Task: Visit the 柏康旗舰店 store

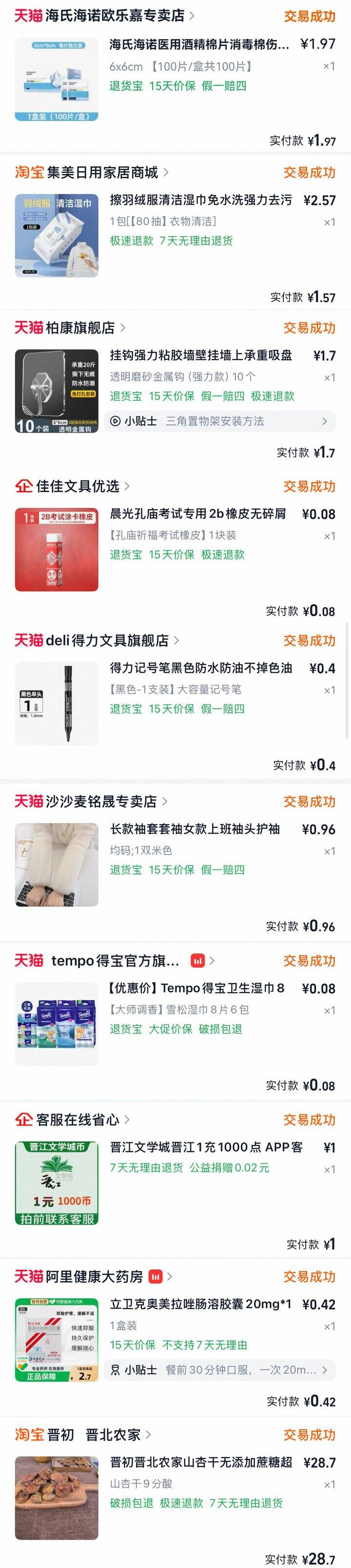Action: pos(80,328)
